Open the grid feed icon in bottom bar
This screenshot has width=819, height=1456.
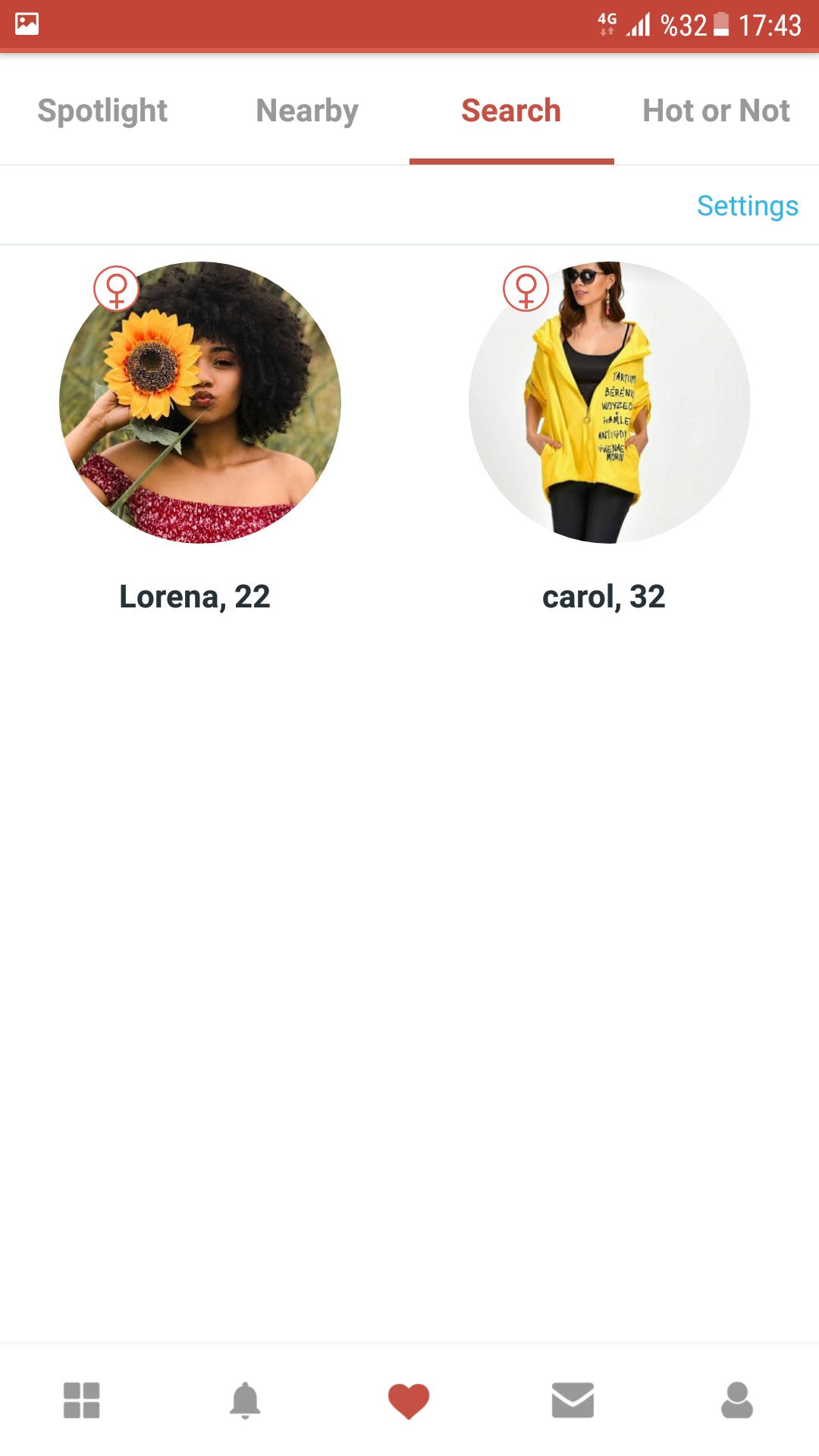click(x=82, y=1400)
